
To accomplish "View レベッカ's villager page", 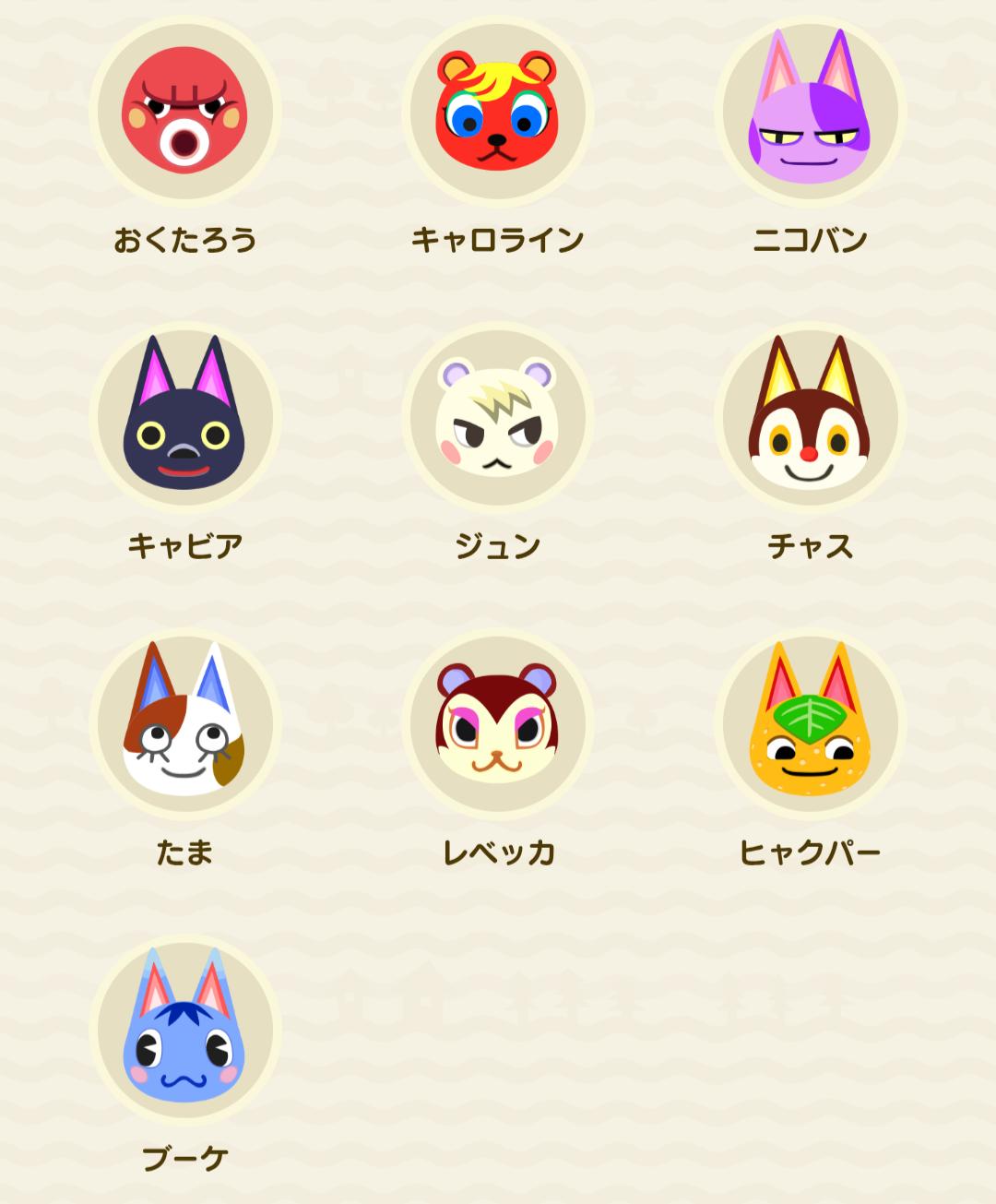I will (497, 724).
